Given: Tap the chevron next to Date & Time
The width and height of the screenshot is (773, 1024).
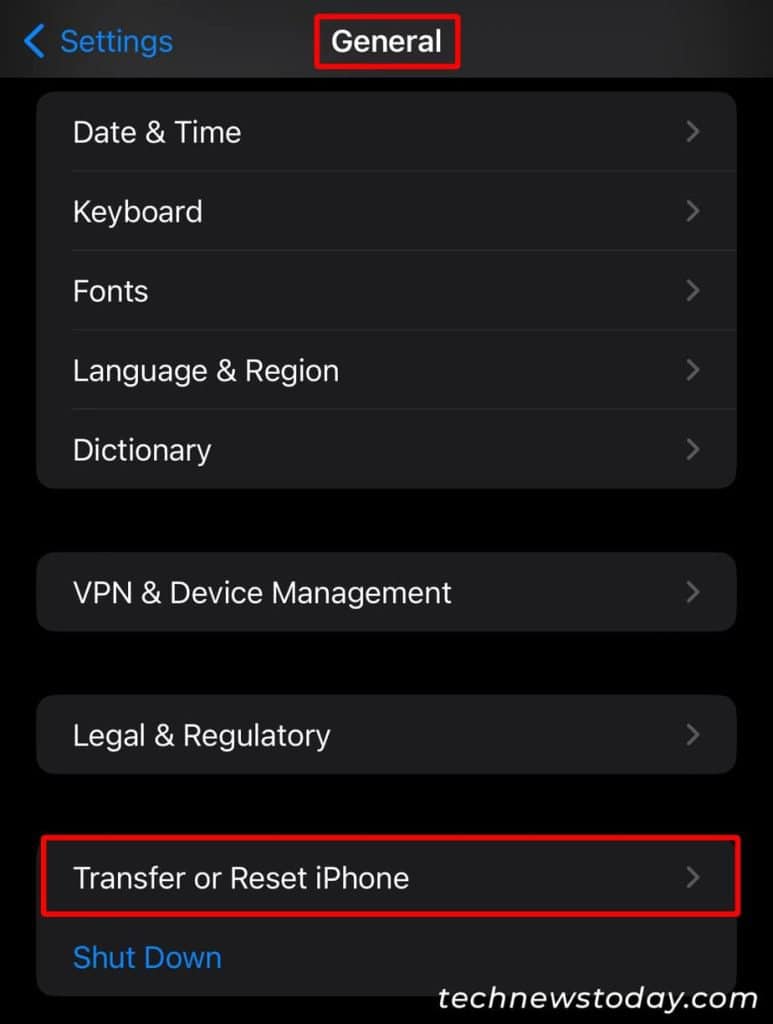Looking at the screenshot, I should 694,131.
